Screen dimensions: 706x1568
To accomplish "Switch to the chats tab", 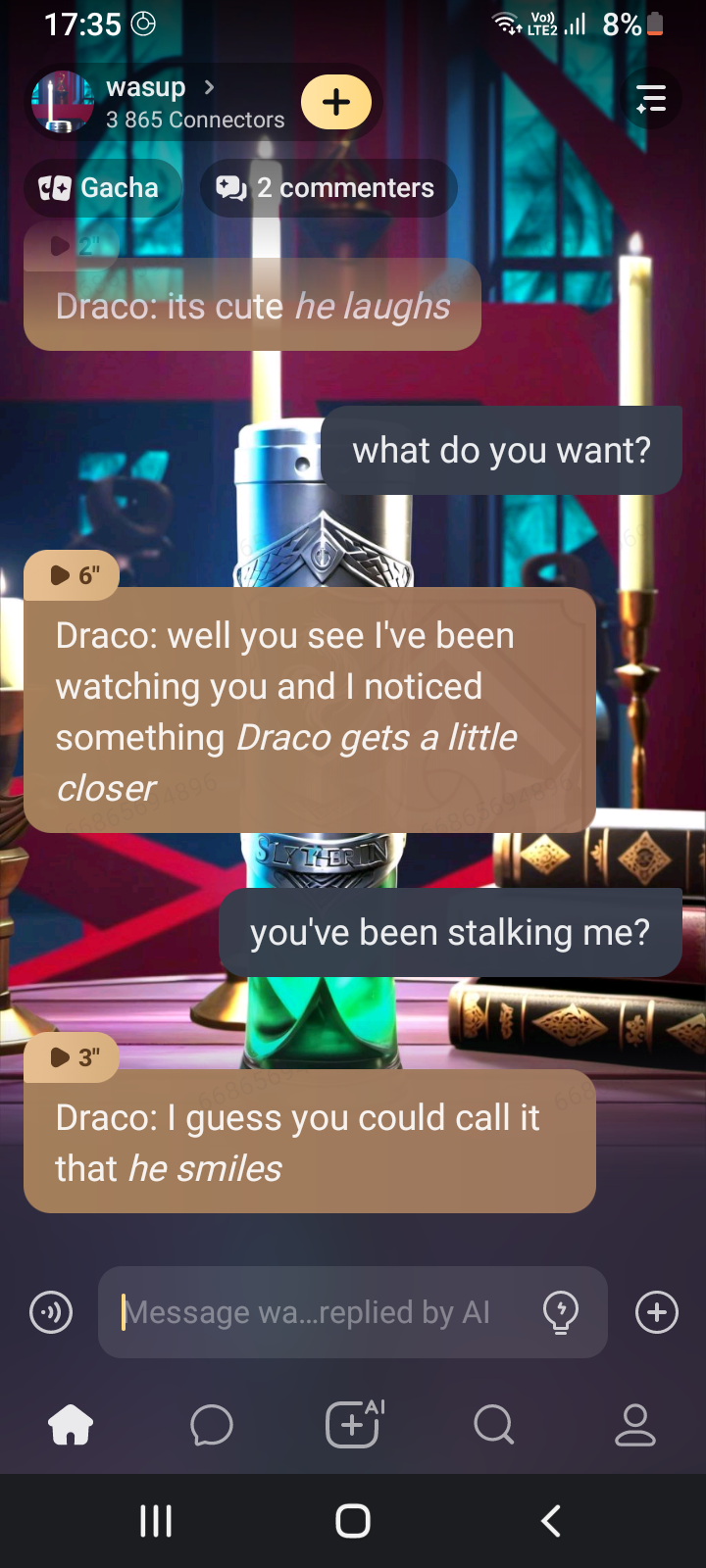I will [212, 1425].
